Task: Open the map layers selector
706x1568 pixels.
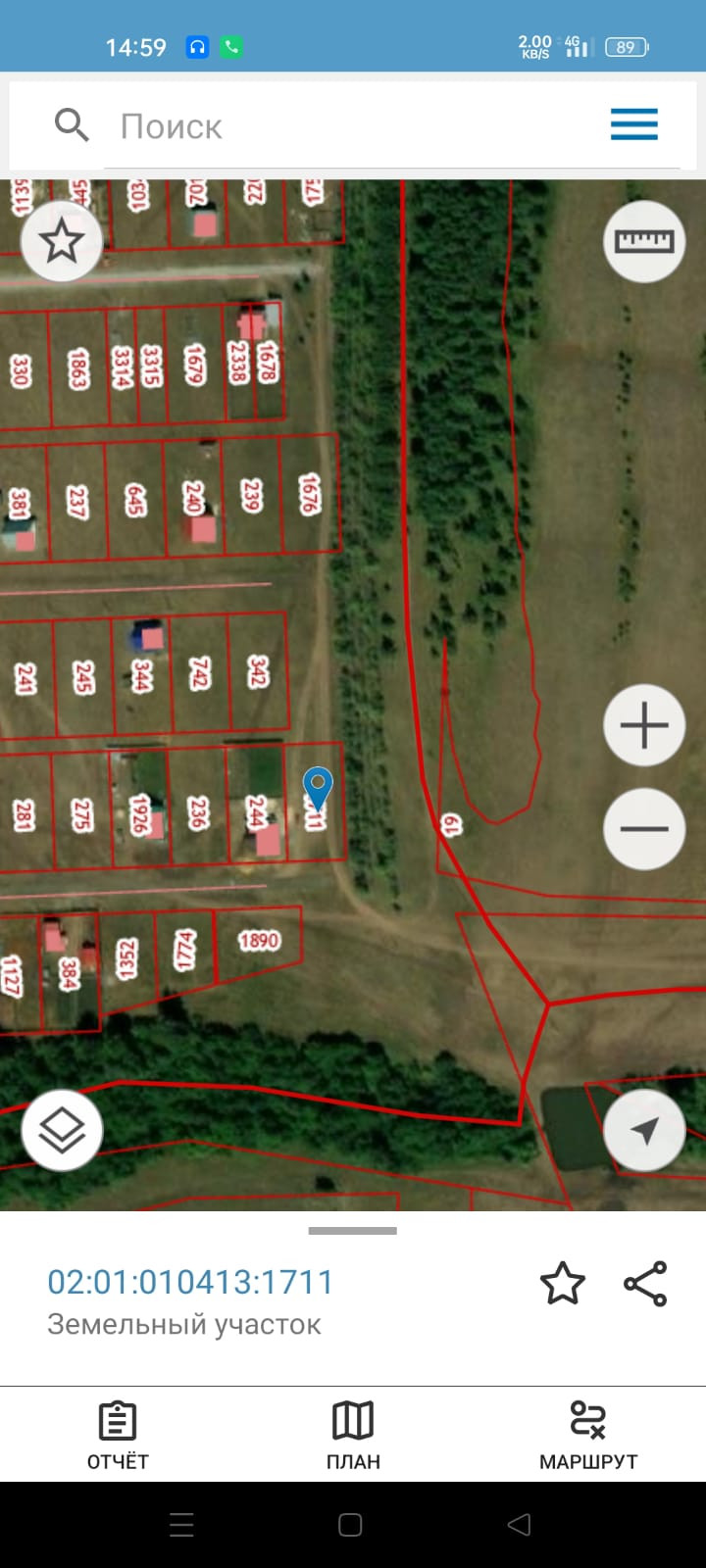Action: 62,1130
